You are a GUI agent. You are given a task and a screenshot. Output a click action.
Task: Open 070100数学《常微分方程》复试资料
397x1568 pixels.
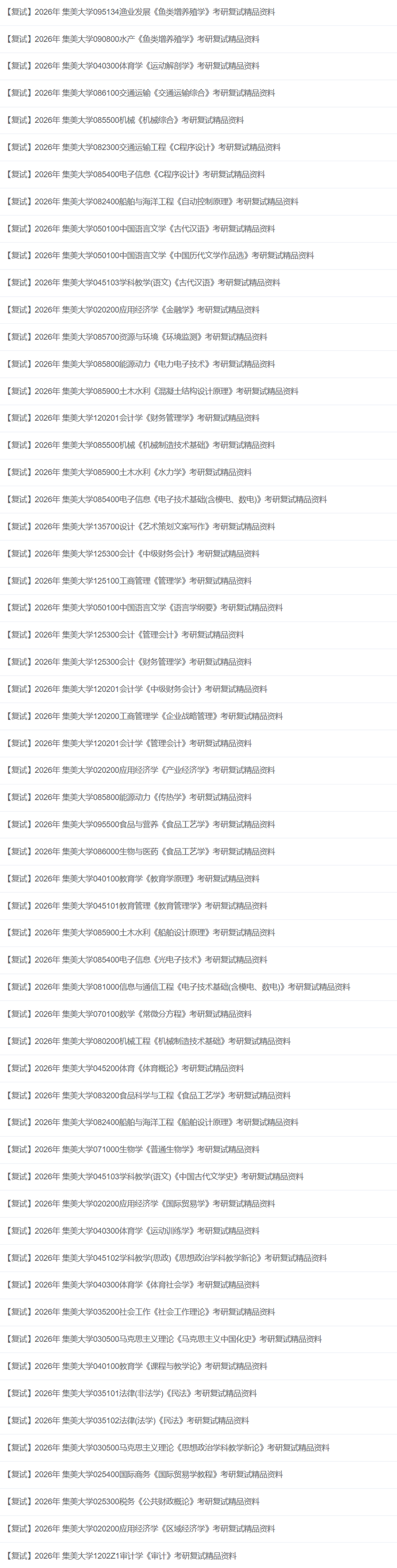tap(128, 1014)
